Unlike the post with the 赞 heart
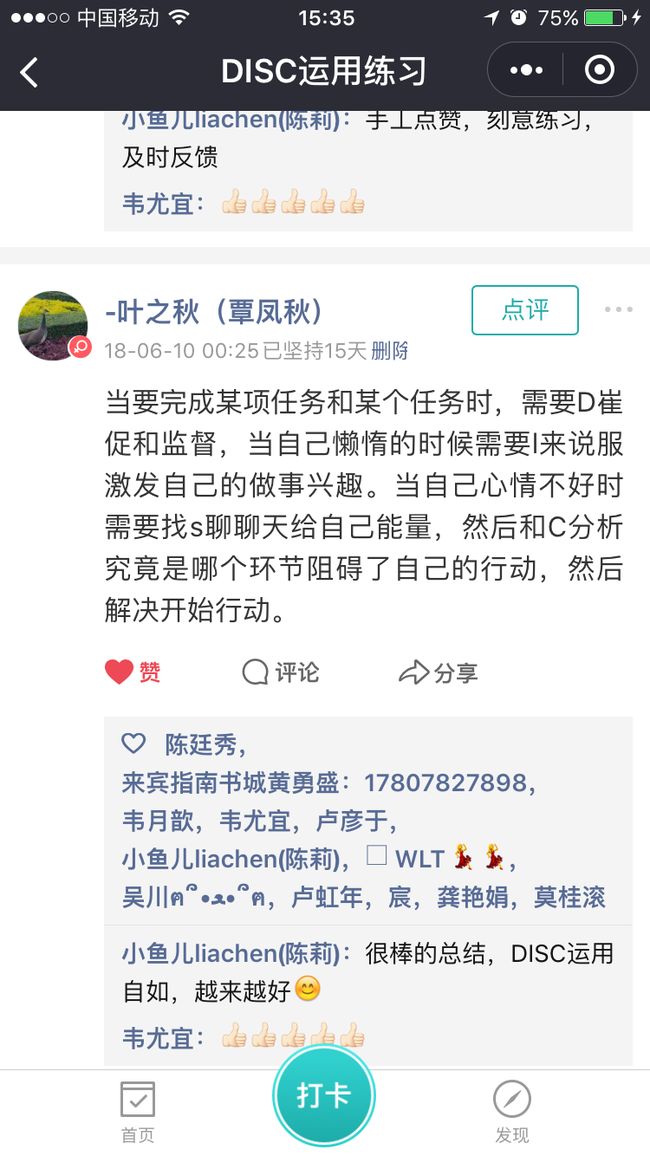The image size is (650, 1156). (x=133, y=672)
